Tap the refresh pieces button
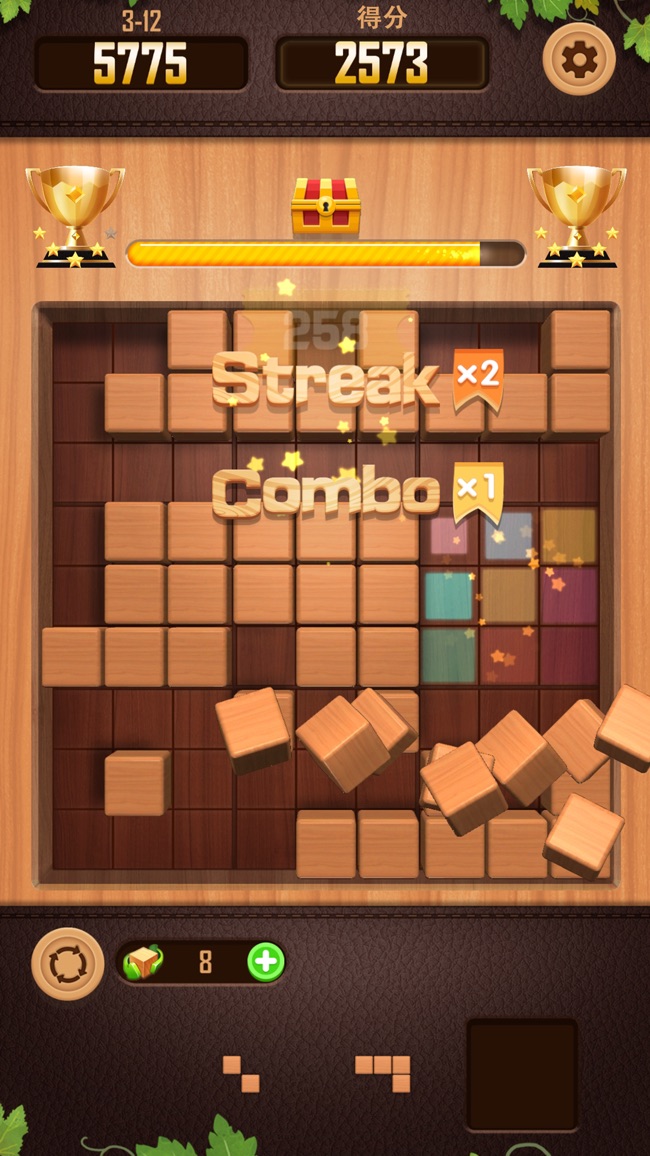 point(68,964)
